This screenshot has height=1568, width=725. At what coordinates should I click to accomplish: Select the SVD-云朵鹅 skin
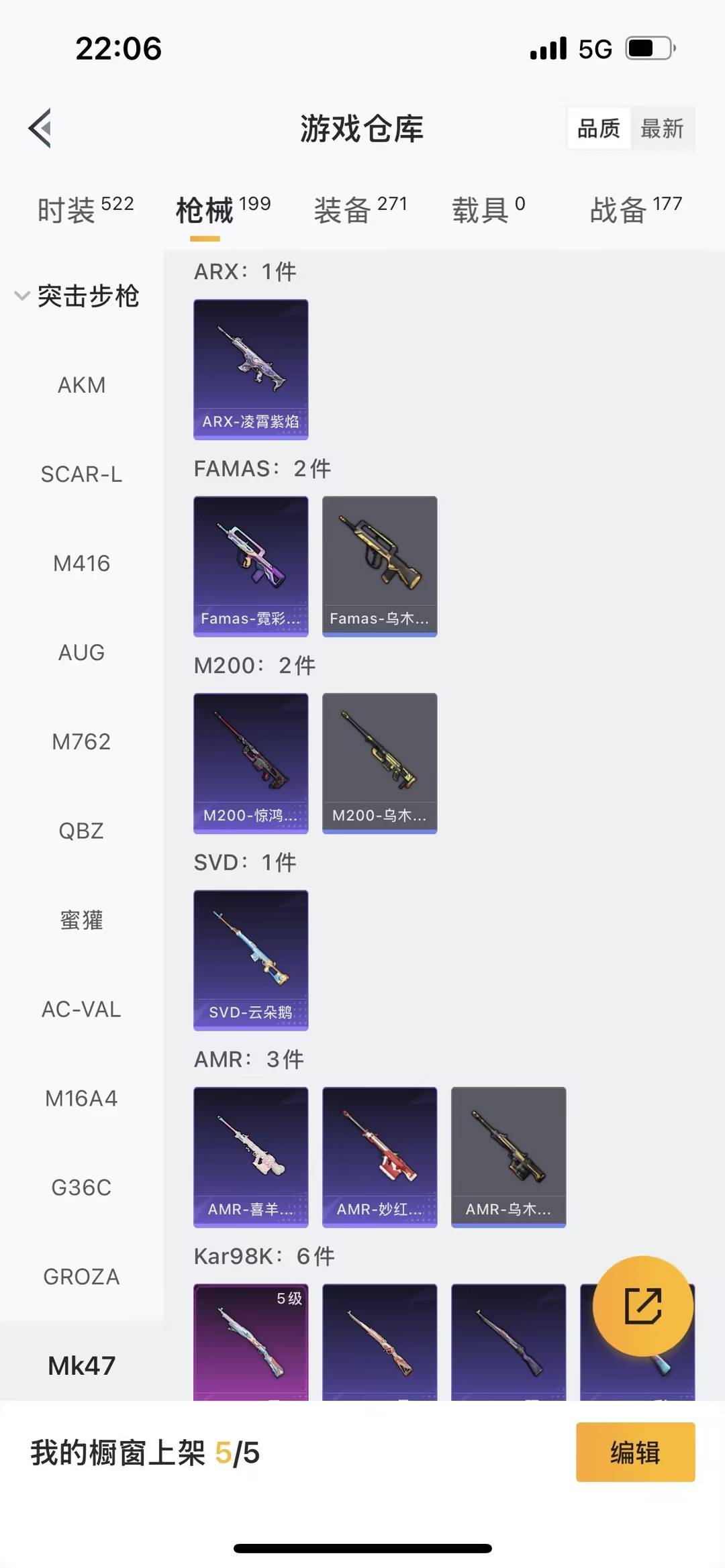tap(250, 961)
